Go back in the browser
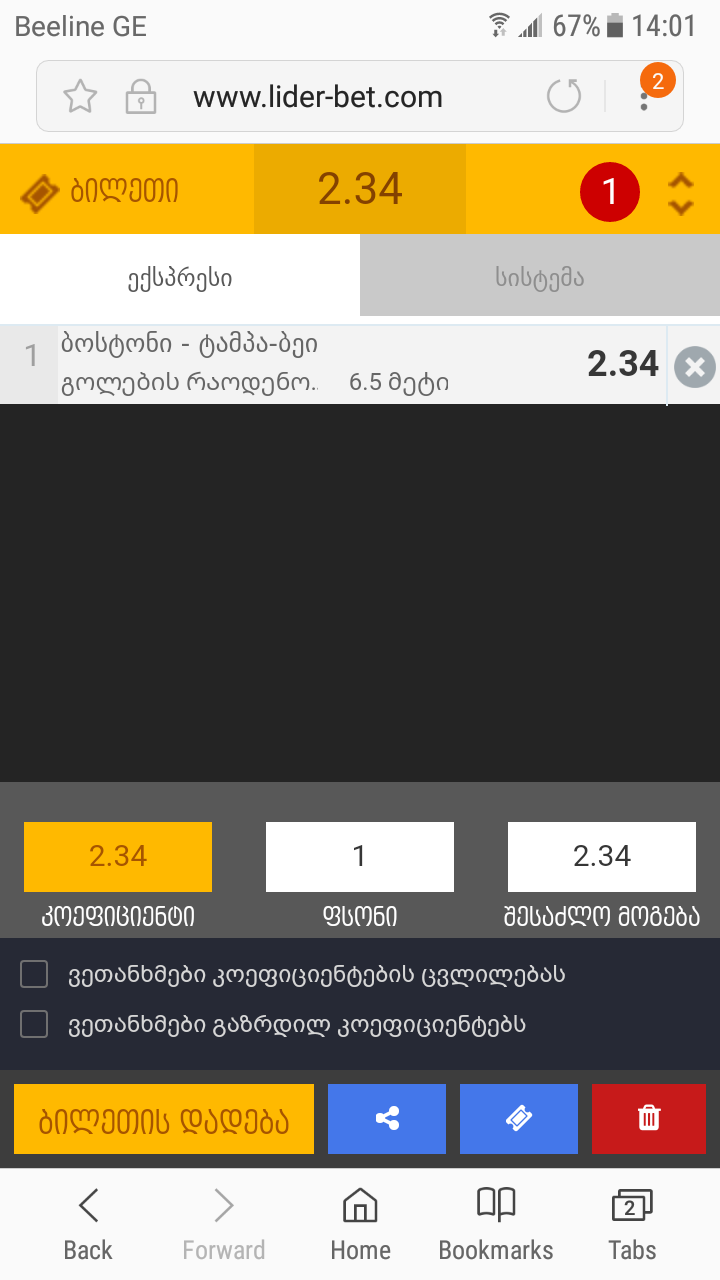The height and width of the screenshot is (1280, 720). (x=88, y=1224)
